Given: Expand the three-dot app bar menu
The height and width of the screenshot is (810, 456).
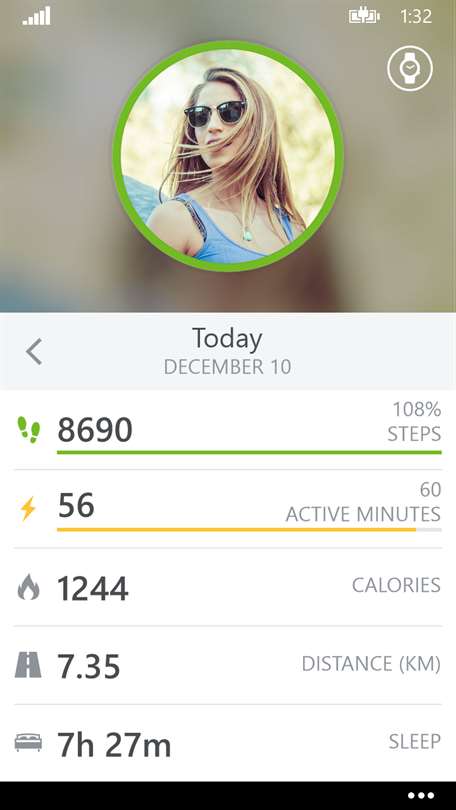Looking at the screenshot, I should coord(421,796).
